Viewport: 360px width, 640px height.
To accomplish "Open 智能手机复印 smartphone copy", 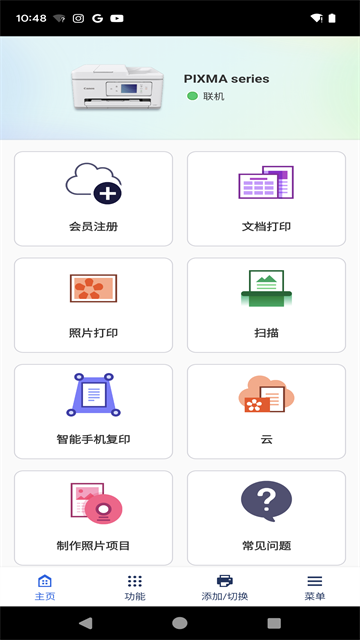I will [x=93, y=411].
